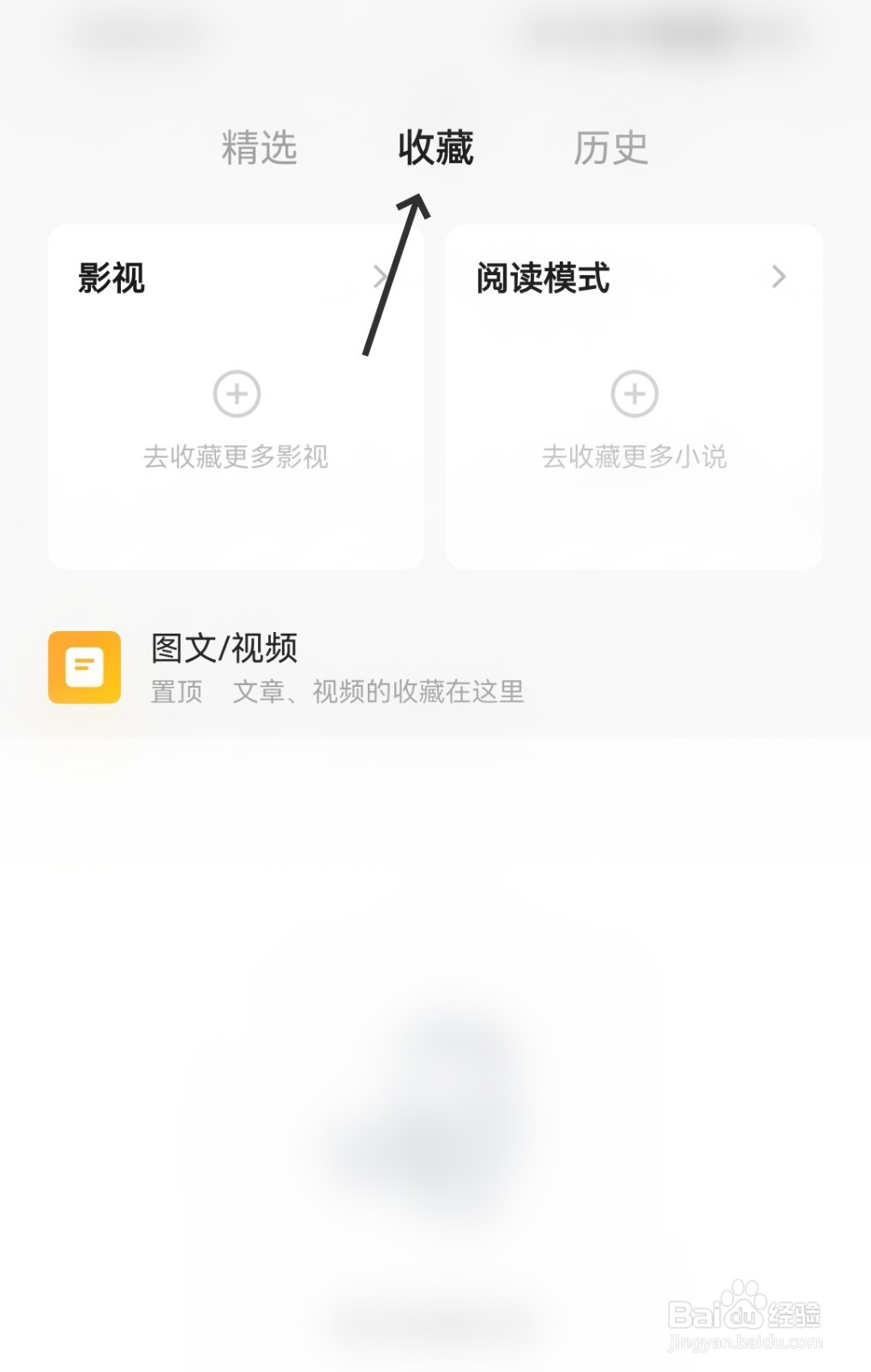Switch to the 精选 tab
The height and width of the screenshot is (1372, 871).
coord(258,150)
